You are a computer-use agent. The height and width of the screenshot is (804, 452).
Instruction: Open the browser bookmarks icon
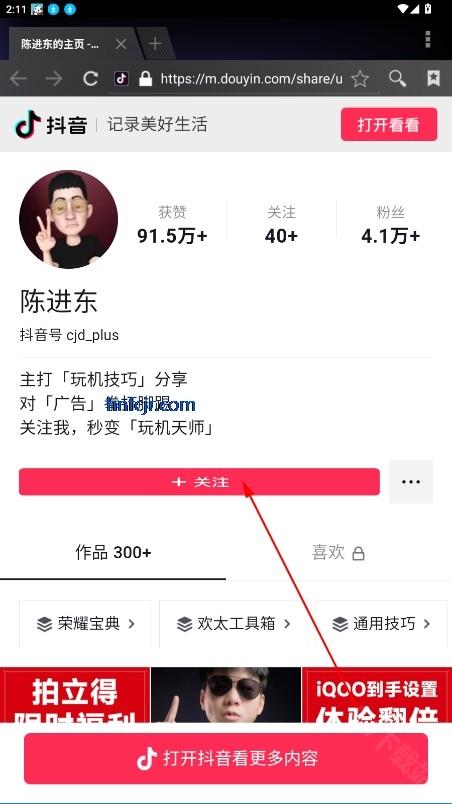pyautogui.click(x=434, y=78)
